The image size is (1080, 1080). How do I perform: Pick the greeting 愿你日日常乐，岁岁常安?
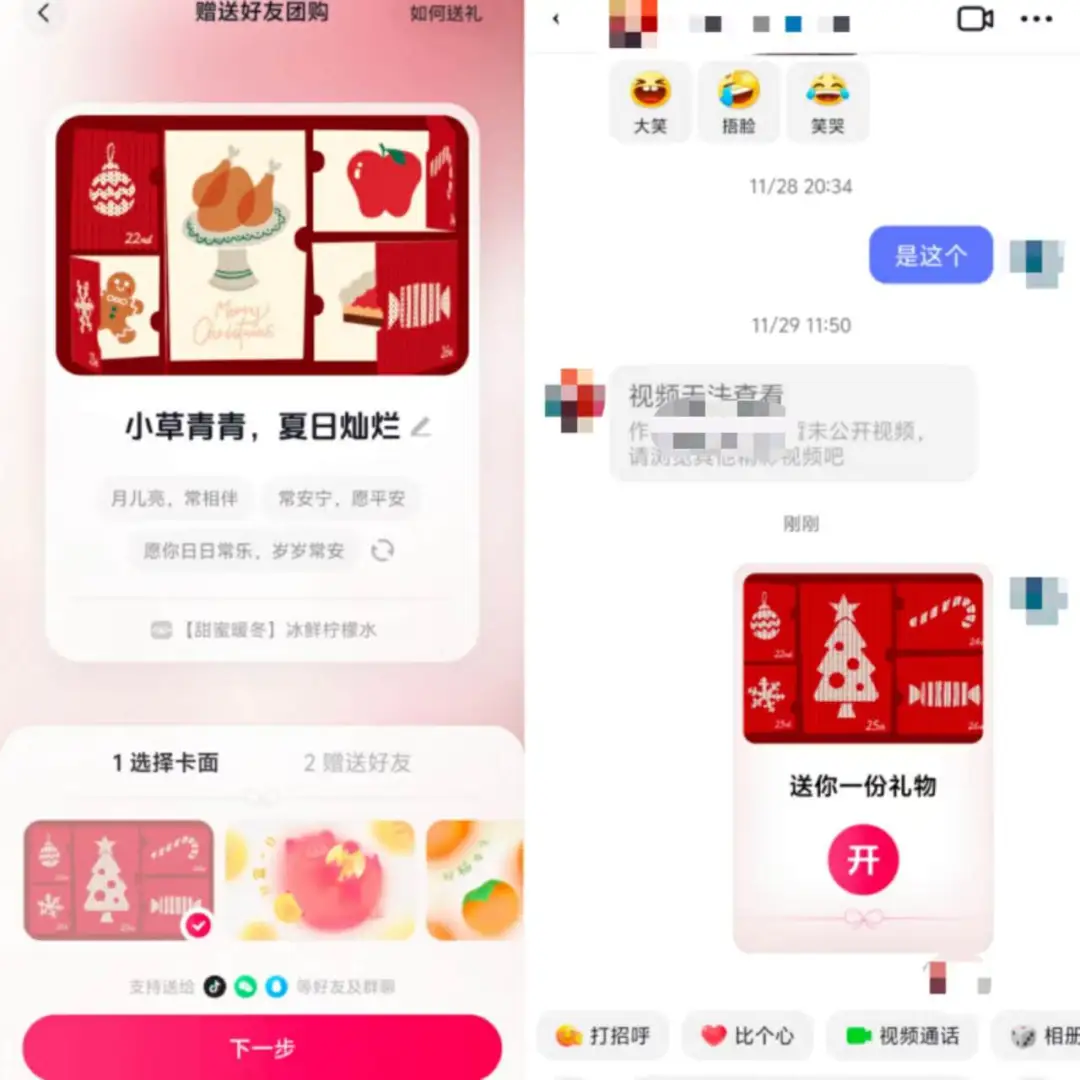click(x=243, y=551)
